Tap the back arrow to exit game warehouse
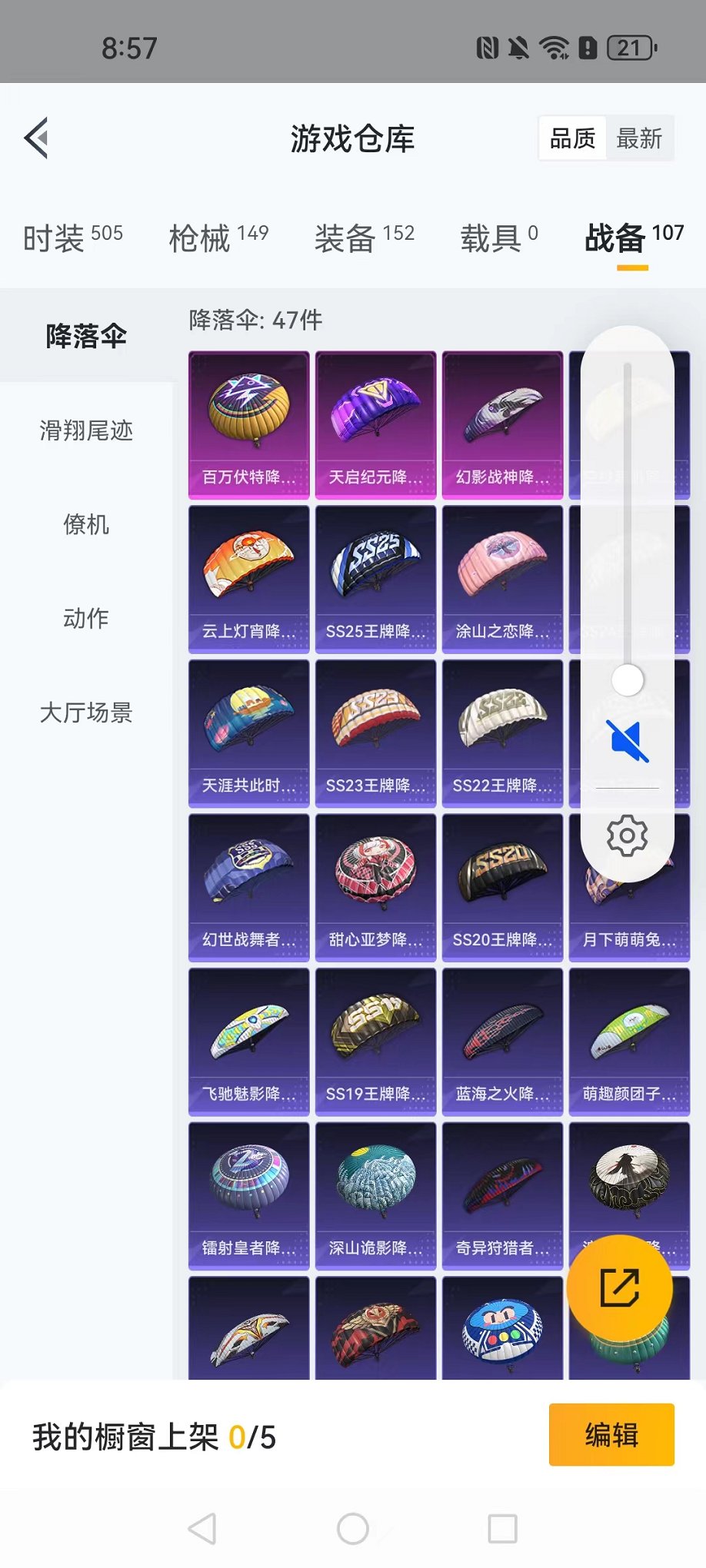This screenshot has height=1568, width=706. point(35,138)
